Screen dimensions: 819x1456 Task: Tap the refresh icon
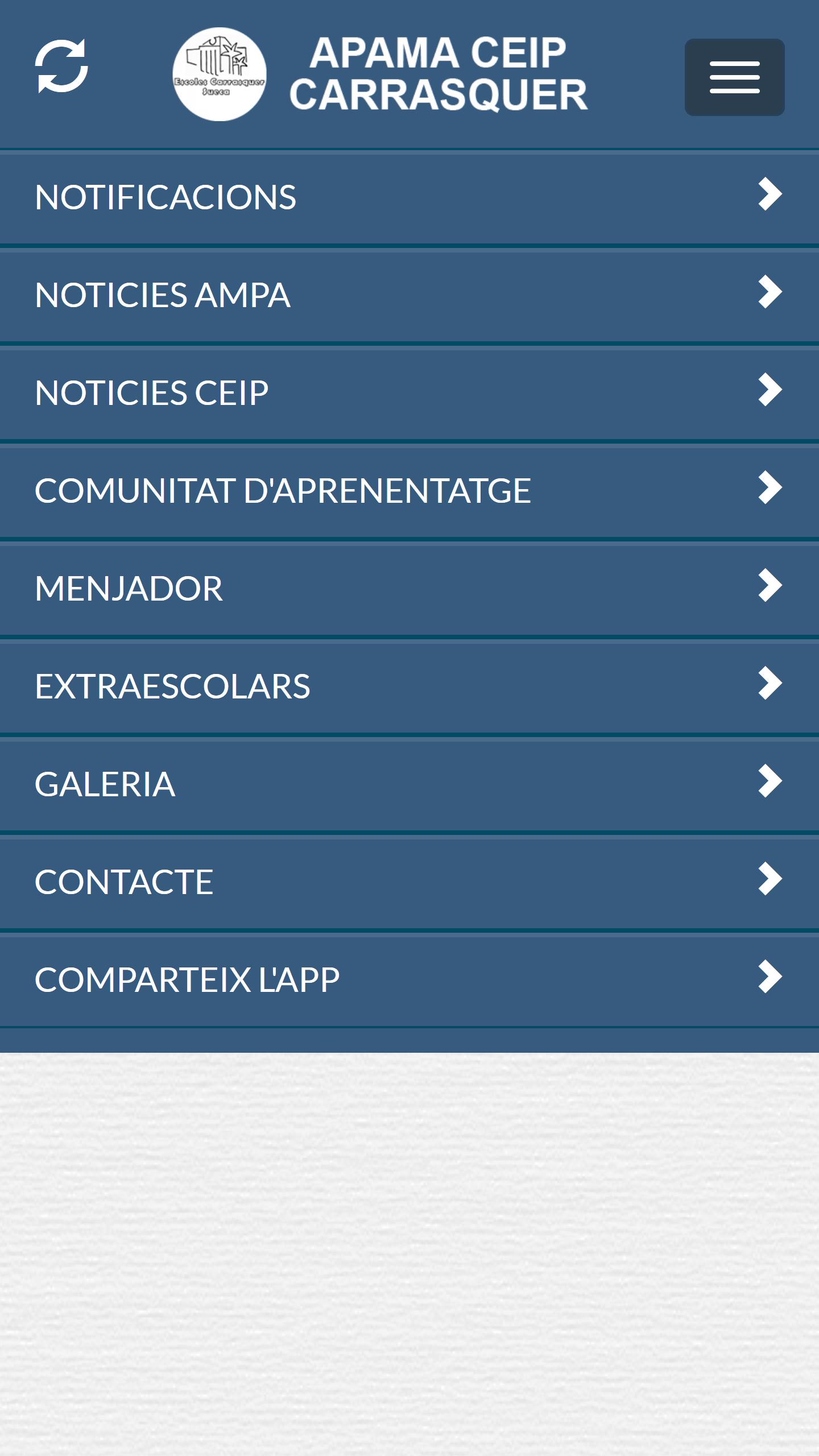[x=61, y=66]
